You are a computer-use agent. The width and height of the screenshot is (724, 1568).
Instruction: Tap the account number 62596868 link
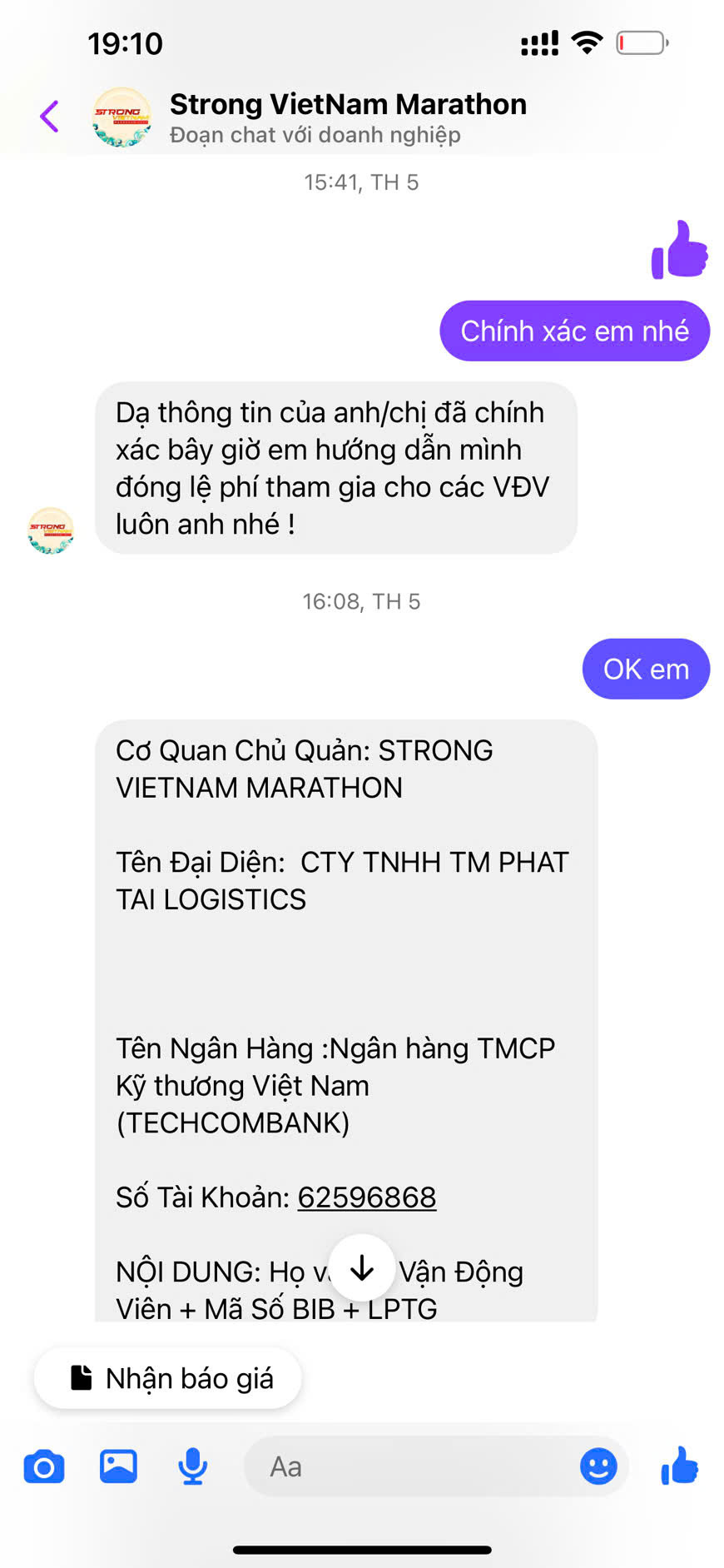coord(366,1197)
